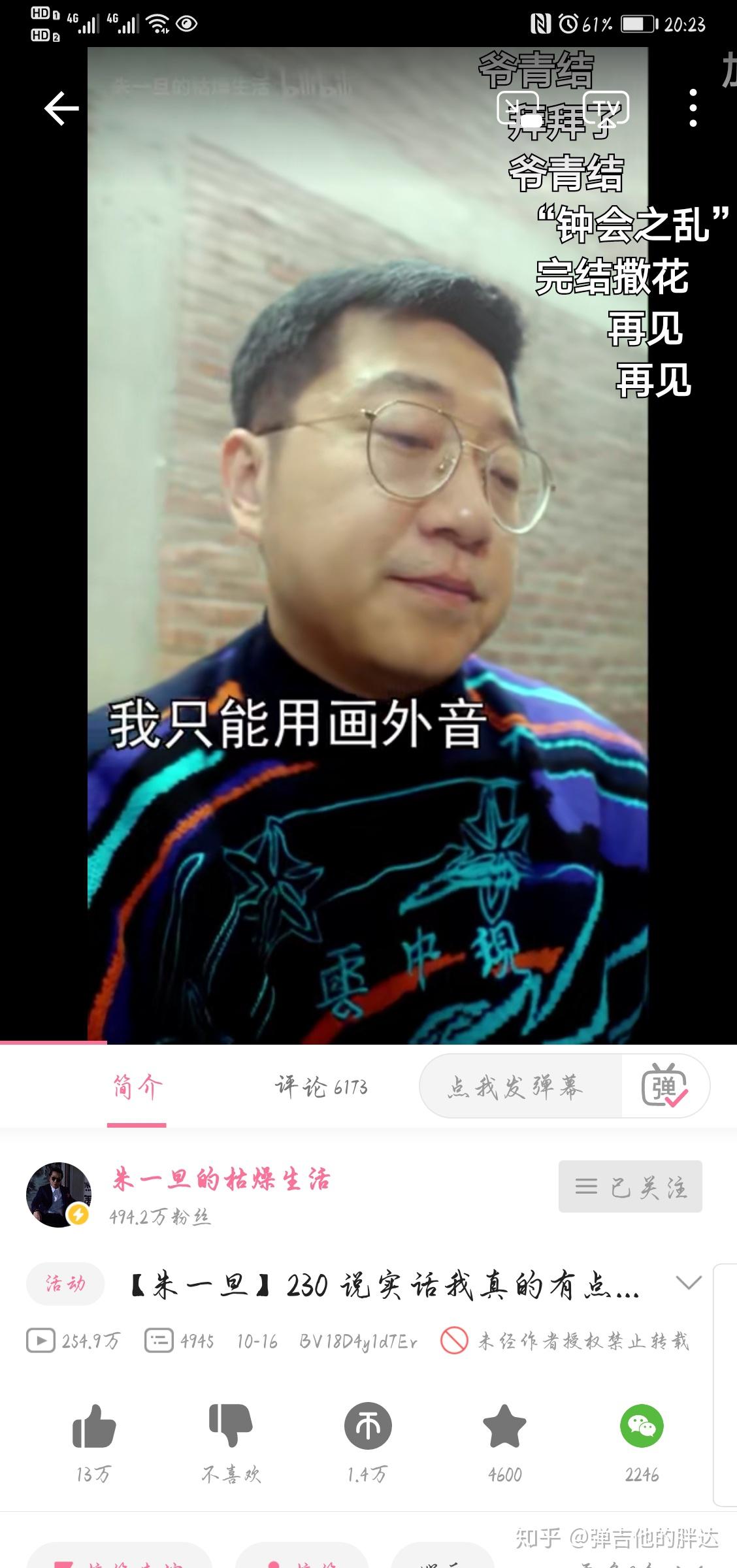
Task: Go back using the arrow icon
Action: (x=61, y=108)
